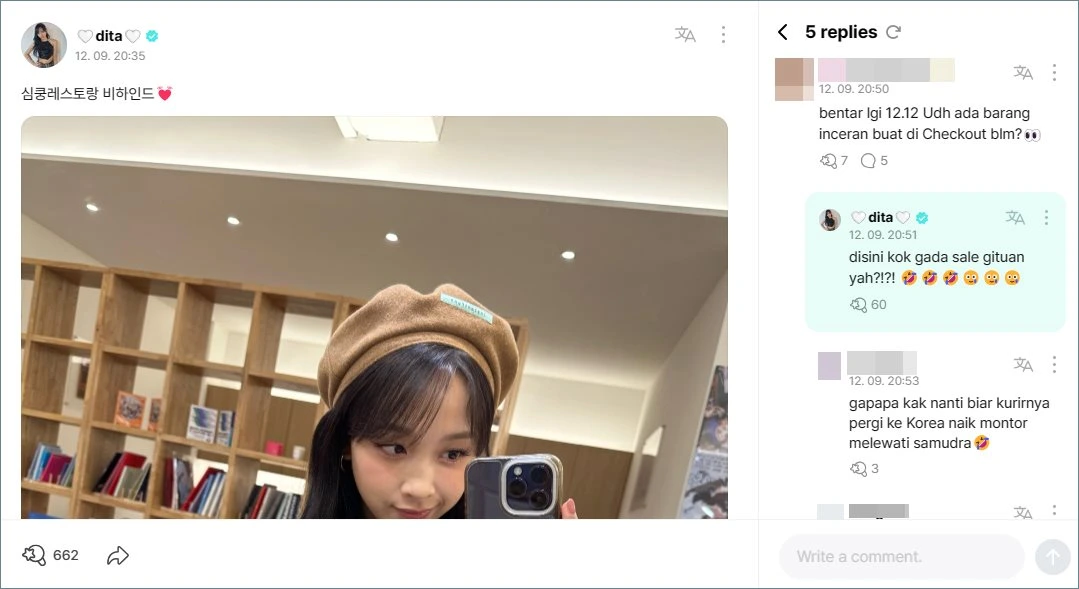Share dita's post
1079x589 pixels.
point(118,555)
